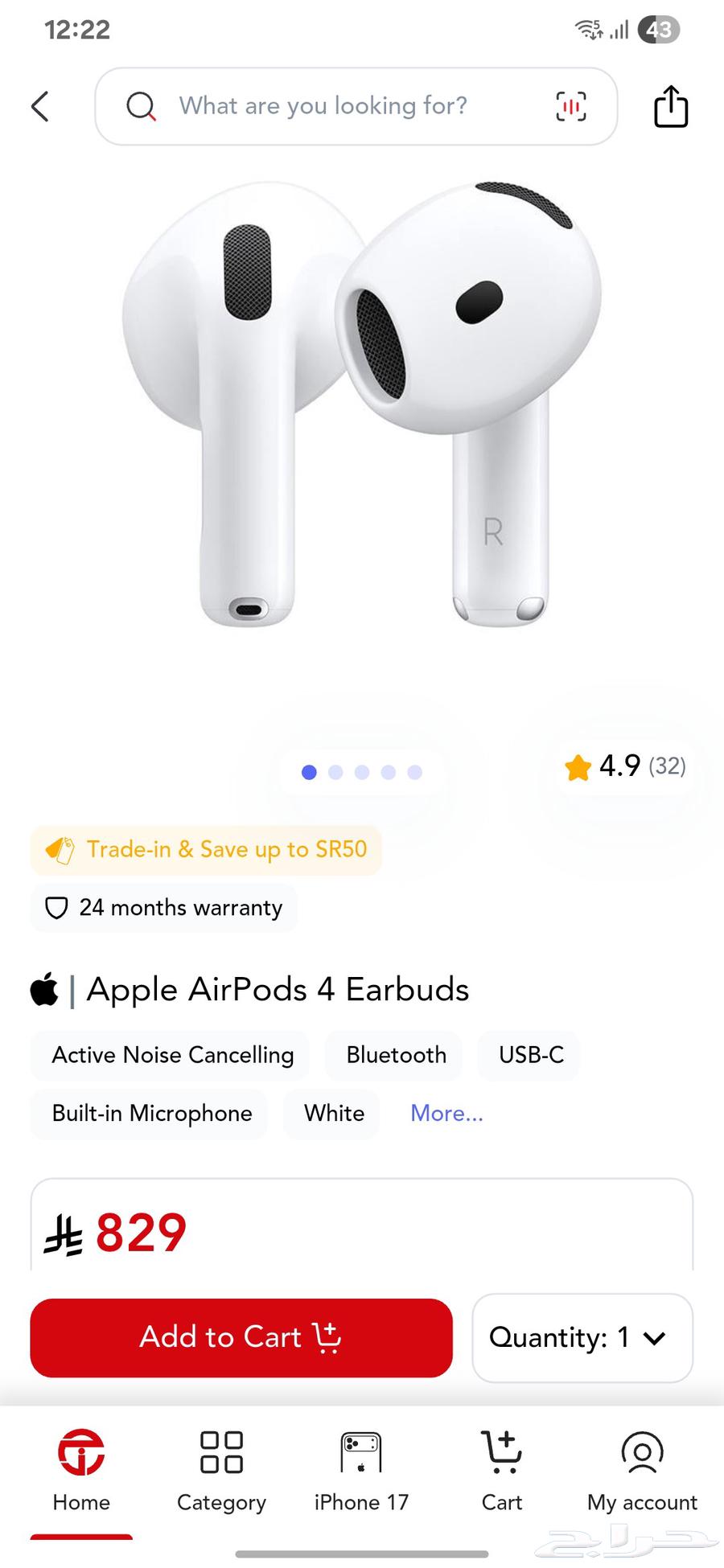
Task: Show more product features via More...
Action: point(446,1114)
